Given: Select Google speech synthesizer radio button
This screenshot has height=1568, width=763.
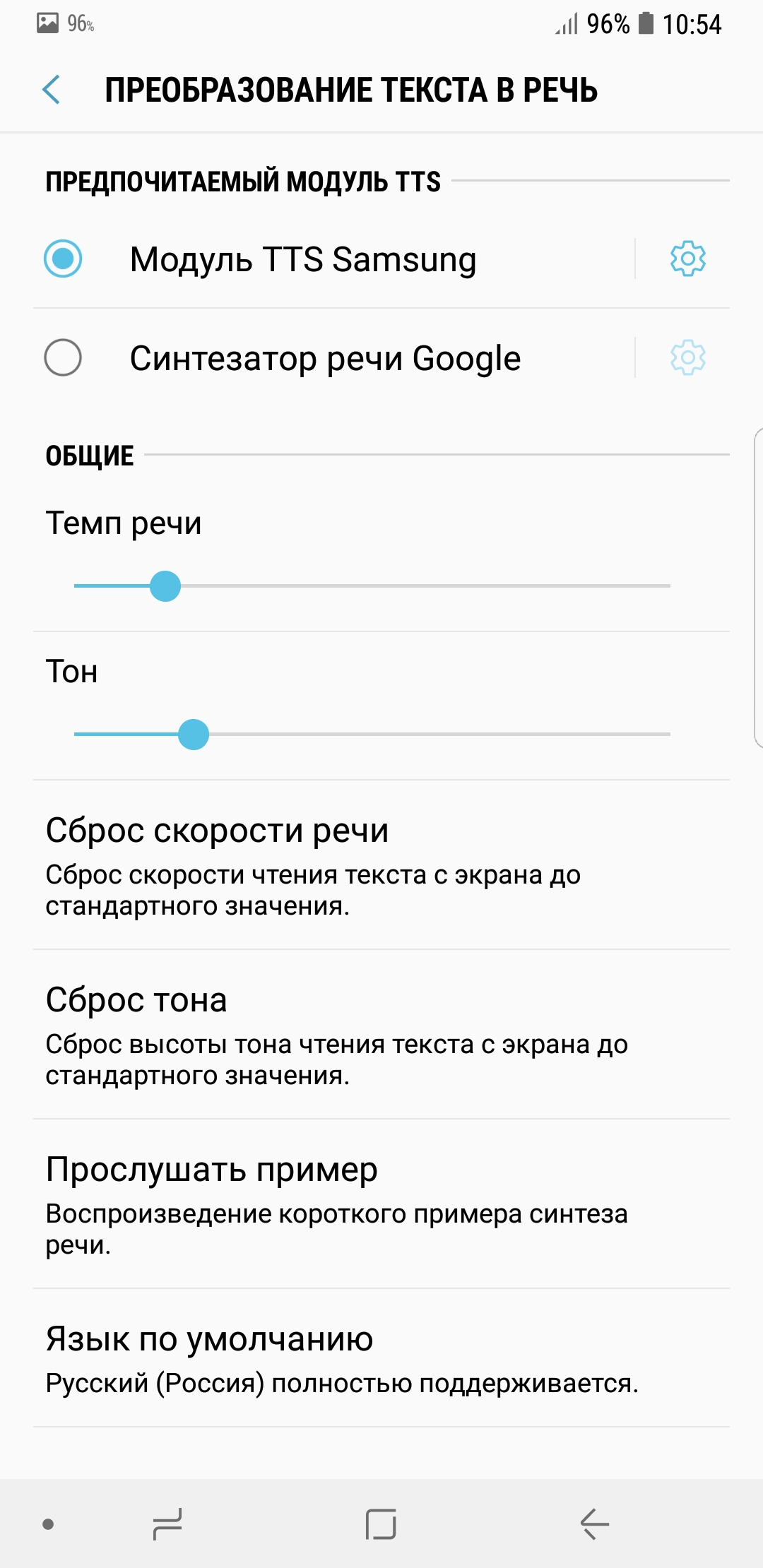Looking at the screenshot, I should (63, 357).
